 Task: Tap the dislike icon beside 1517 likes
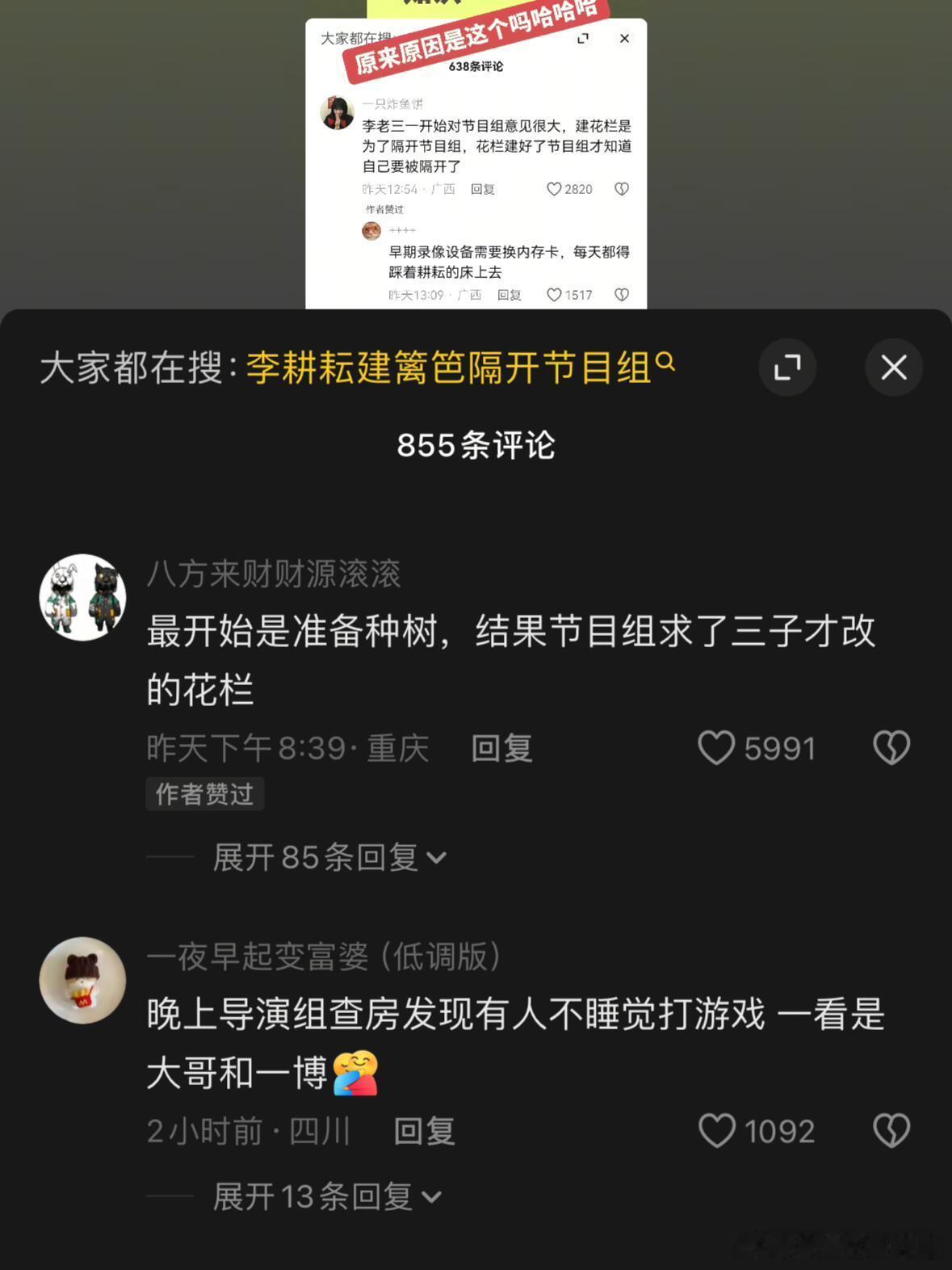[x=621, y=295]
